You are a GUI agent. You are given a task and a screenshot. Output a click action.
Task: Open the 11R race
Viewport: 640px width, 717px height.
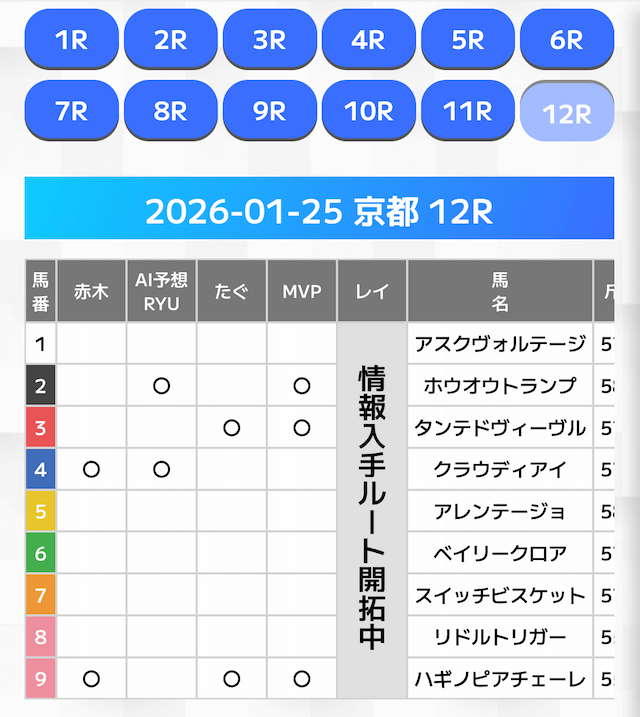pos(467,111)
